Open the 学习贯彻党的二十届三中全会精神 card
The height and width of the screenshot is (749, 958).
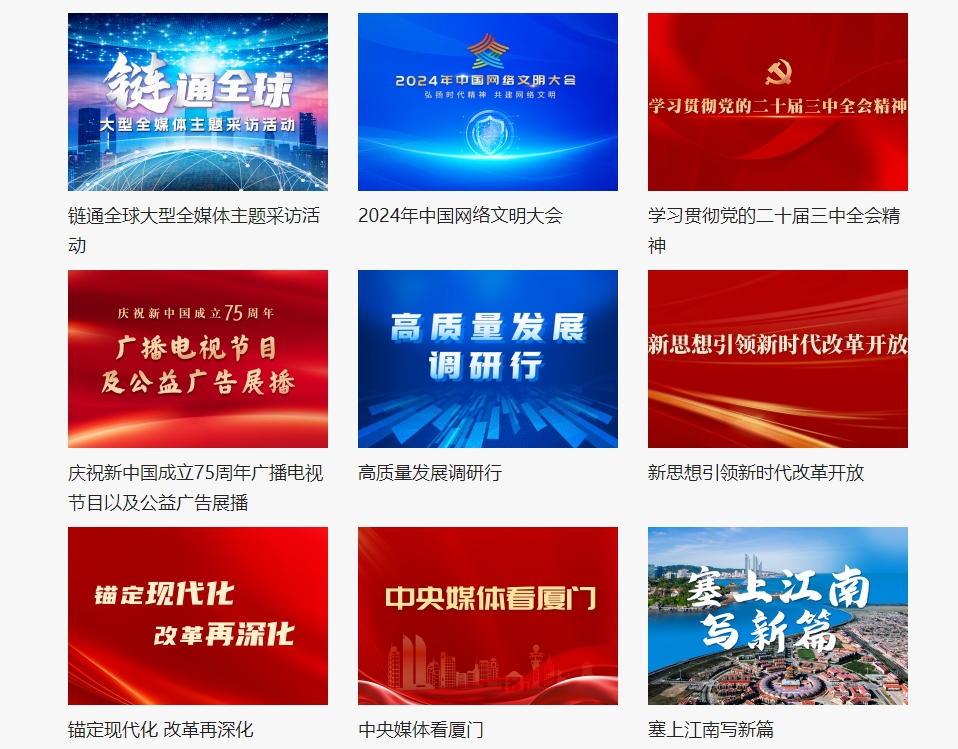778,102
